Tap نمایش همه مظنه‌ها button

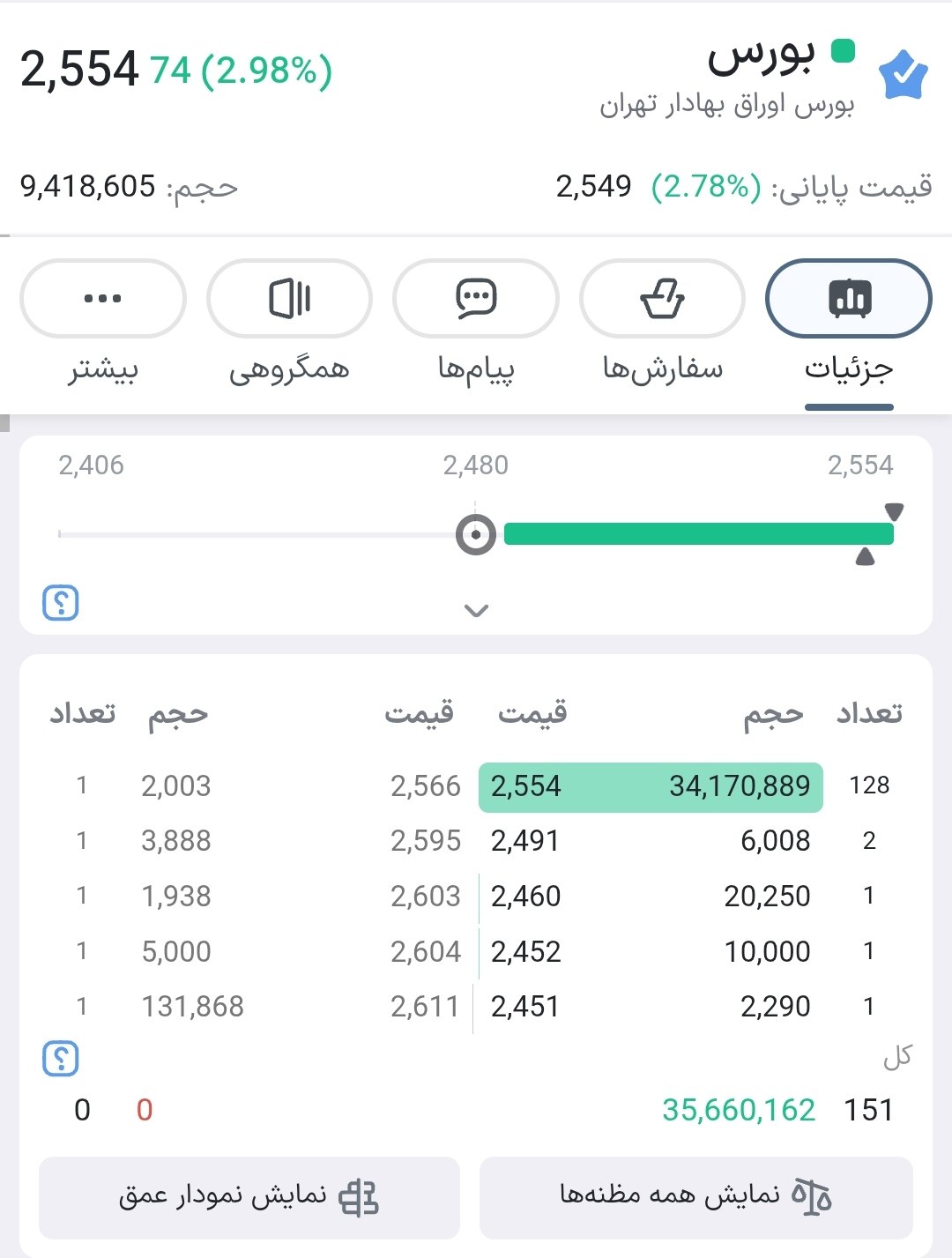[x=695, y=1196]
